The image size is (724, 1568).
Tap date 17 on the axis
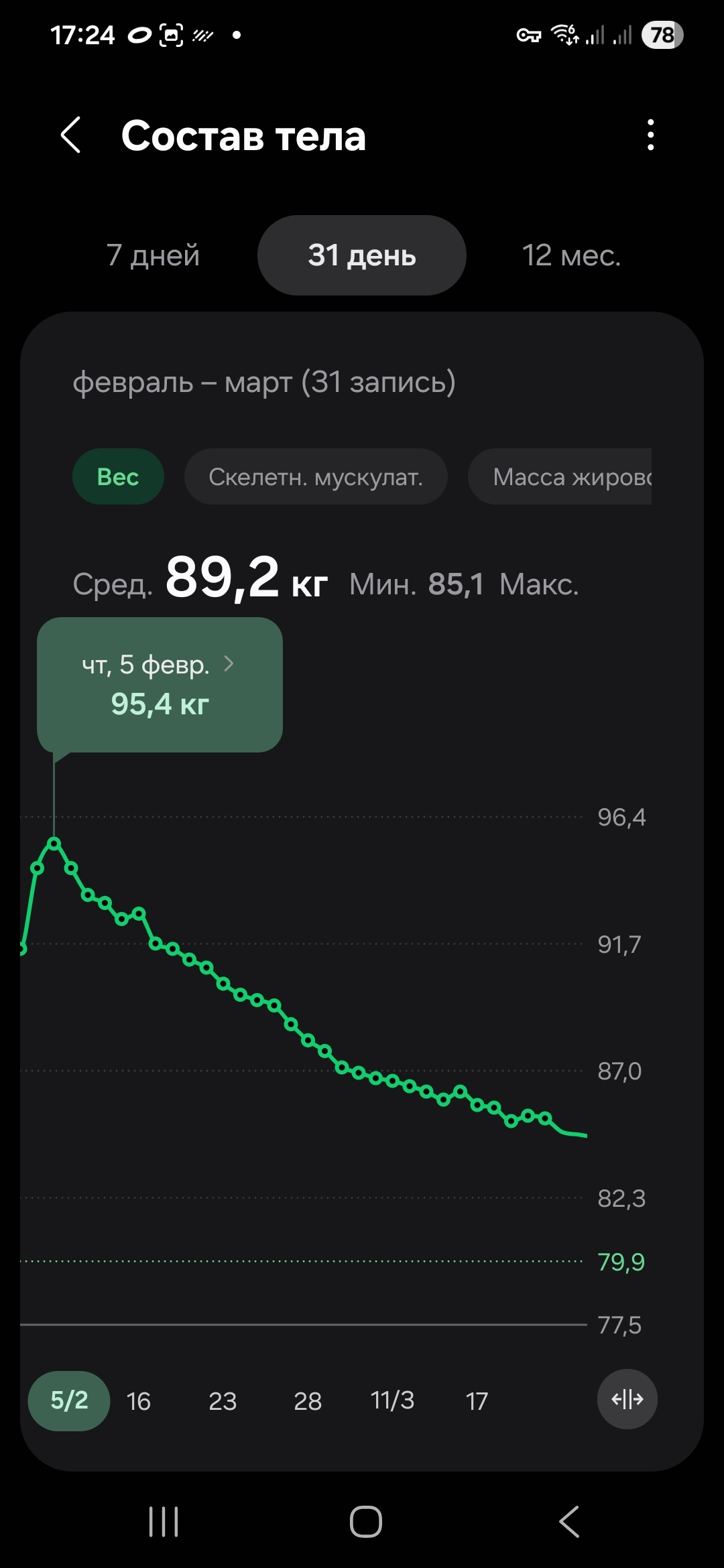click(x=477, y=1401)
